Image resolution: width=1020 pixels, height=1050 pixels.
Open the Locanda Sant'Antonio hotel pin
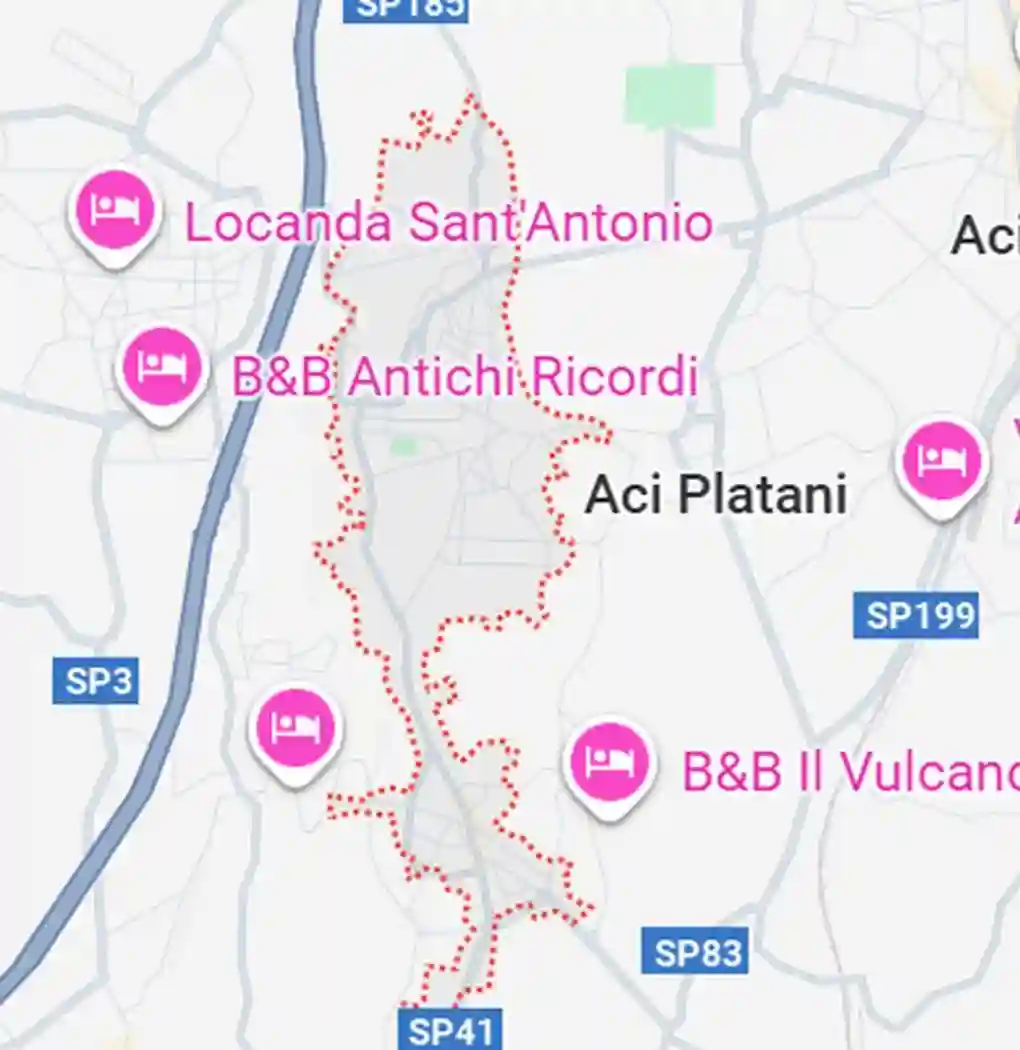click(115, 212)
